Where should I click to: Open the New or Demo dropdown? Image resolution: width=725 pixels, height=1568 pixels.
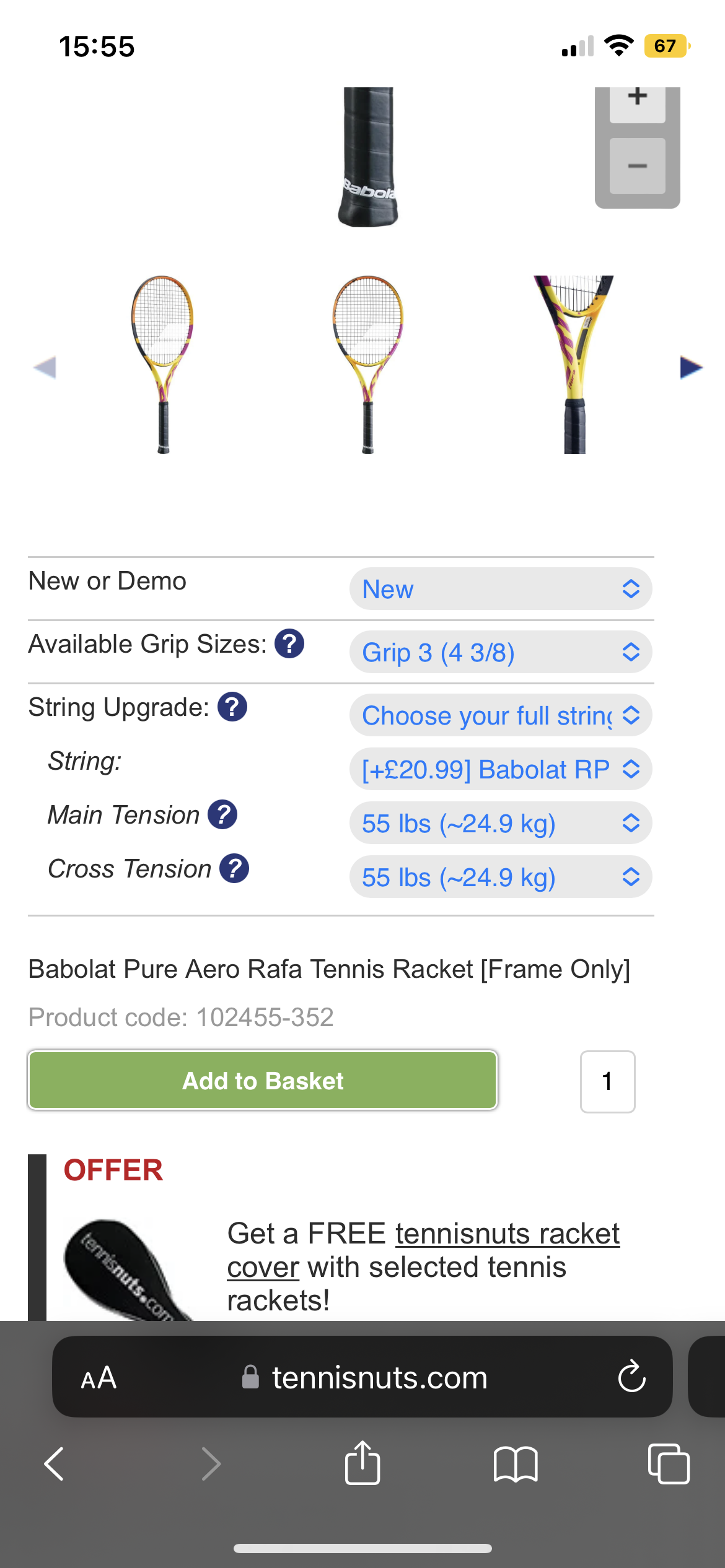[x=500, y=589]
